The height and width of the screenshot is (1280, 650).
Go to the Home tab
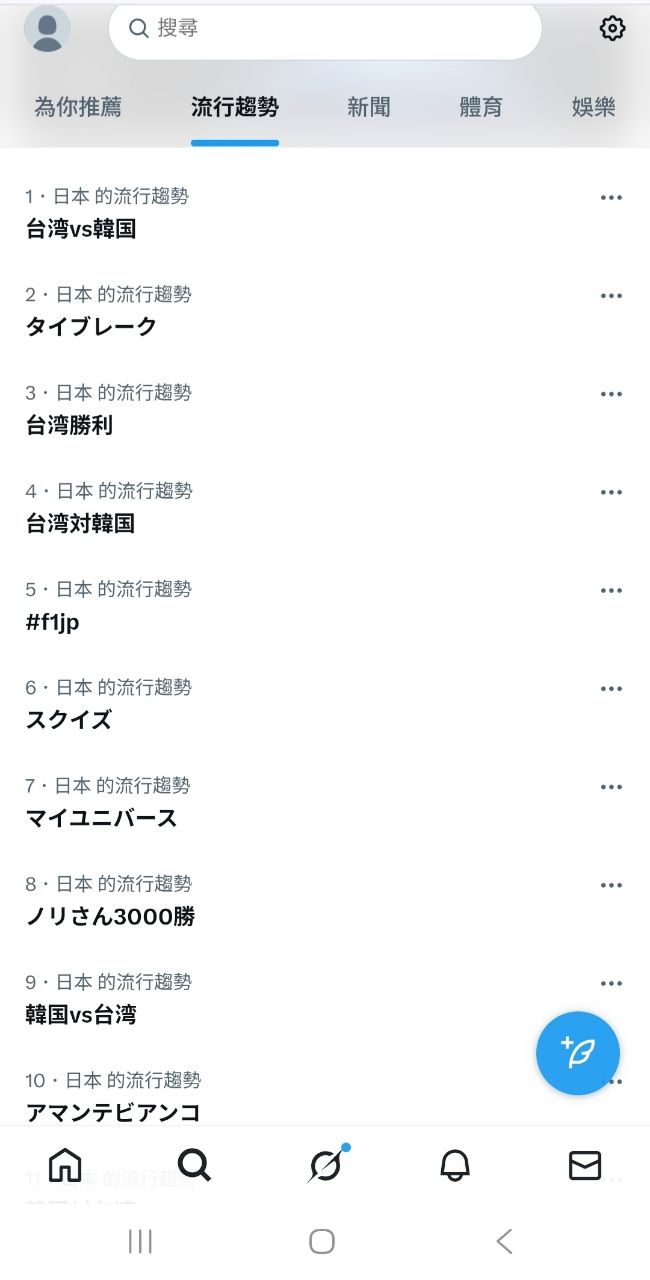coord(65,1165)
